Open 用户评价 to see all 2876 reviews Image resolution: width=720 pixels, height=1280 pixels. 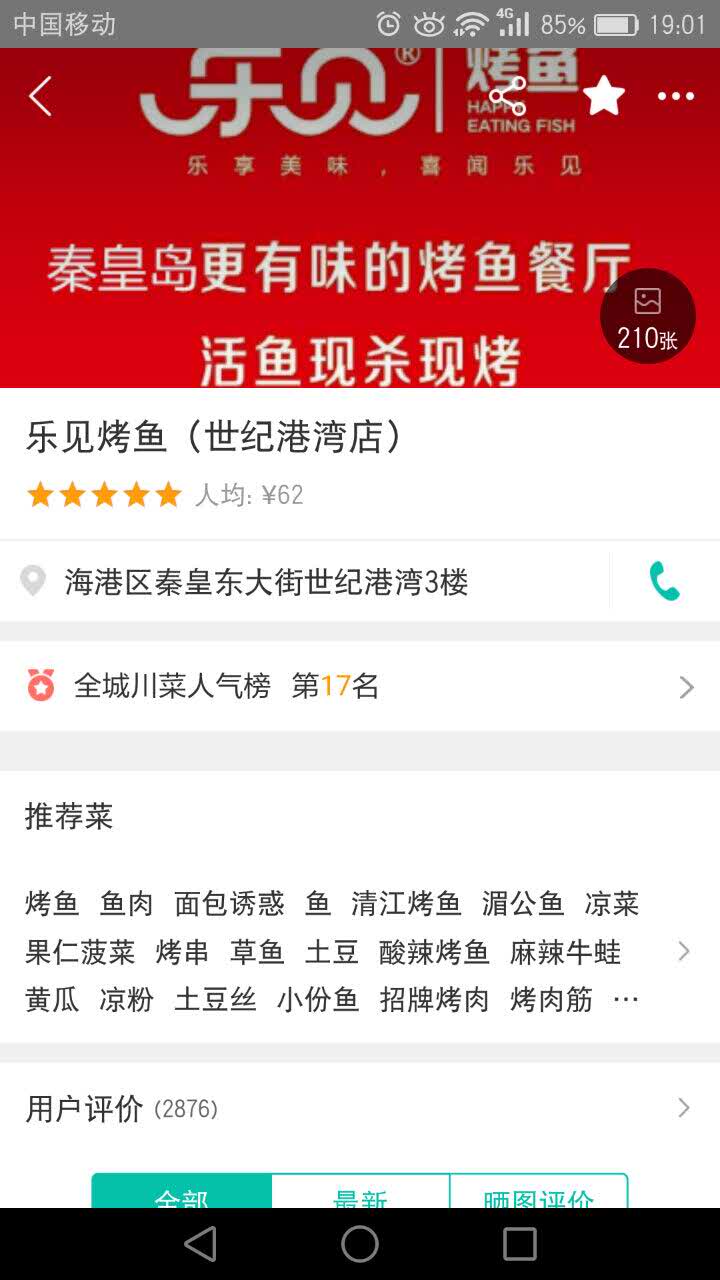point(360,1108)
